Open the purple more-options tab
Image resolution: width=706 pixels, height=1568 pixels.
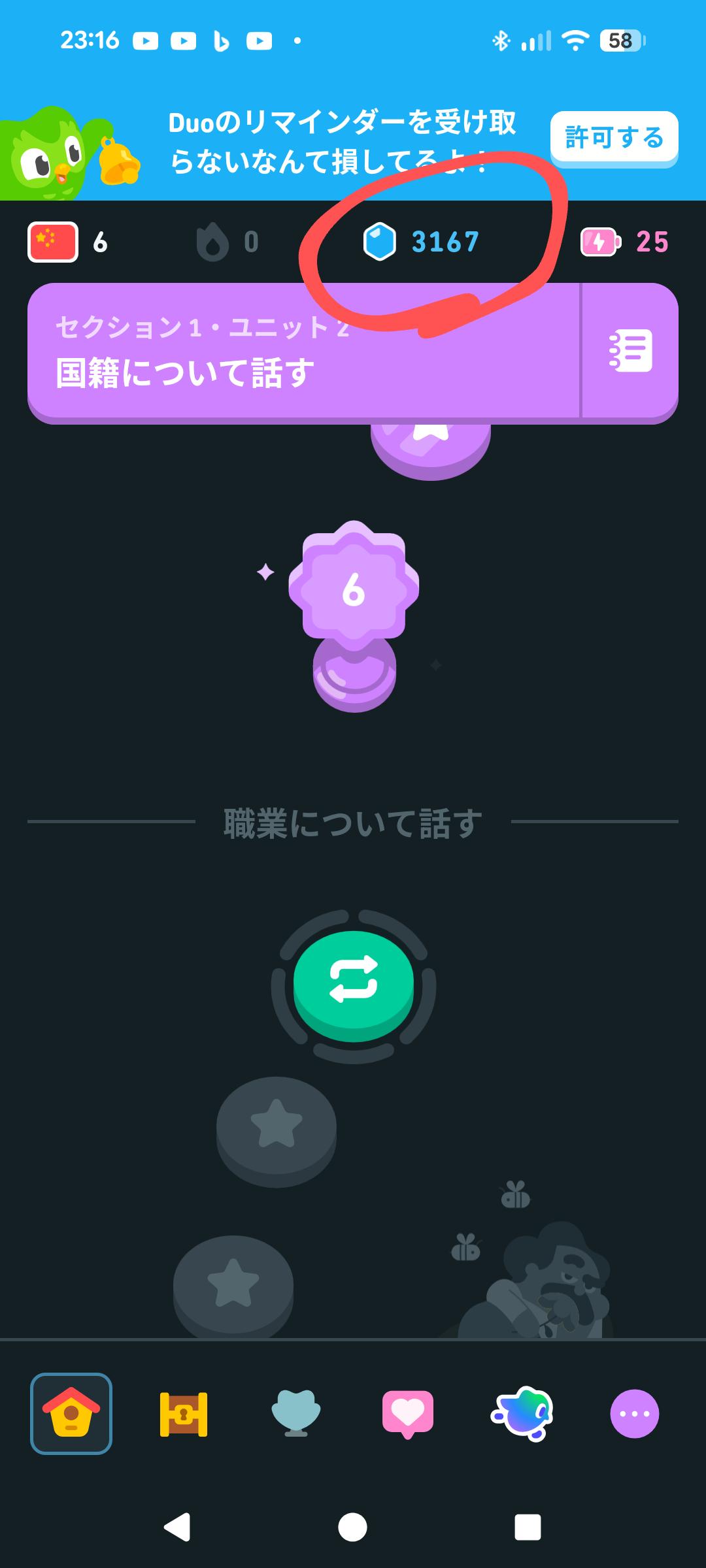pos(634,1414)
